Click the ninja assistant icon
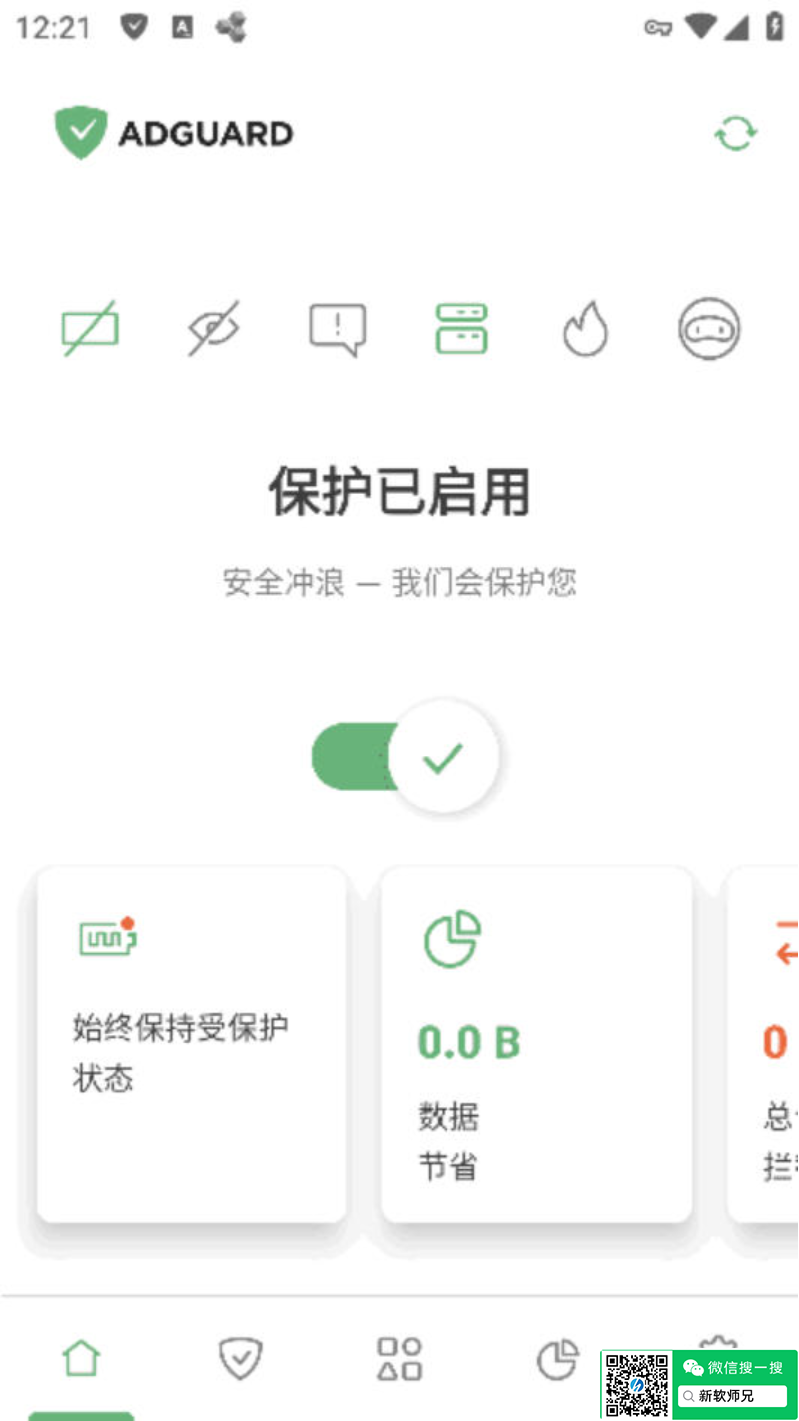The height and width of the screenshot is (1421, 799). tap(709, 330)
